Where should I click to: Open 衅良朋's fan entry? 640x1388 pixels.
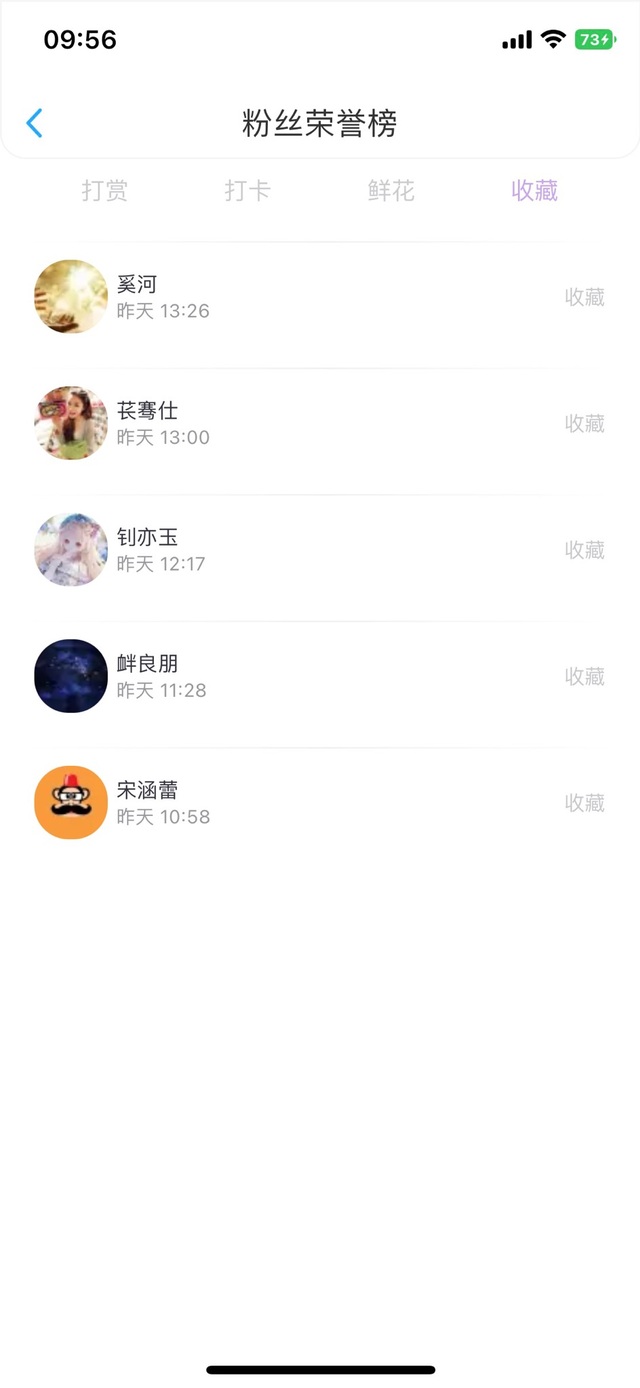(x=320, y=676)
